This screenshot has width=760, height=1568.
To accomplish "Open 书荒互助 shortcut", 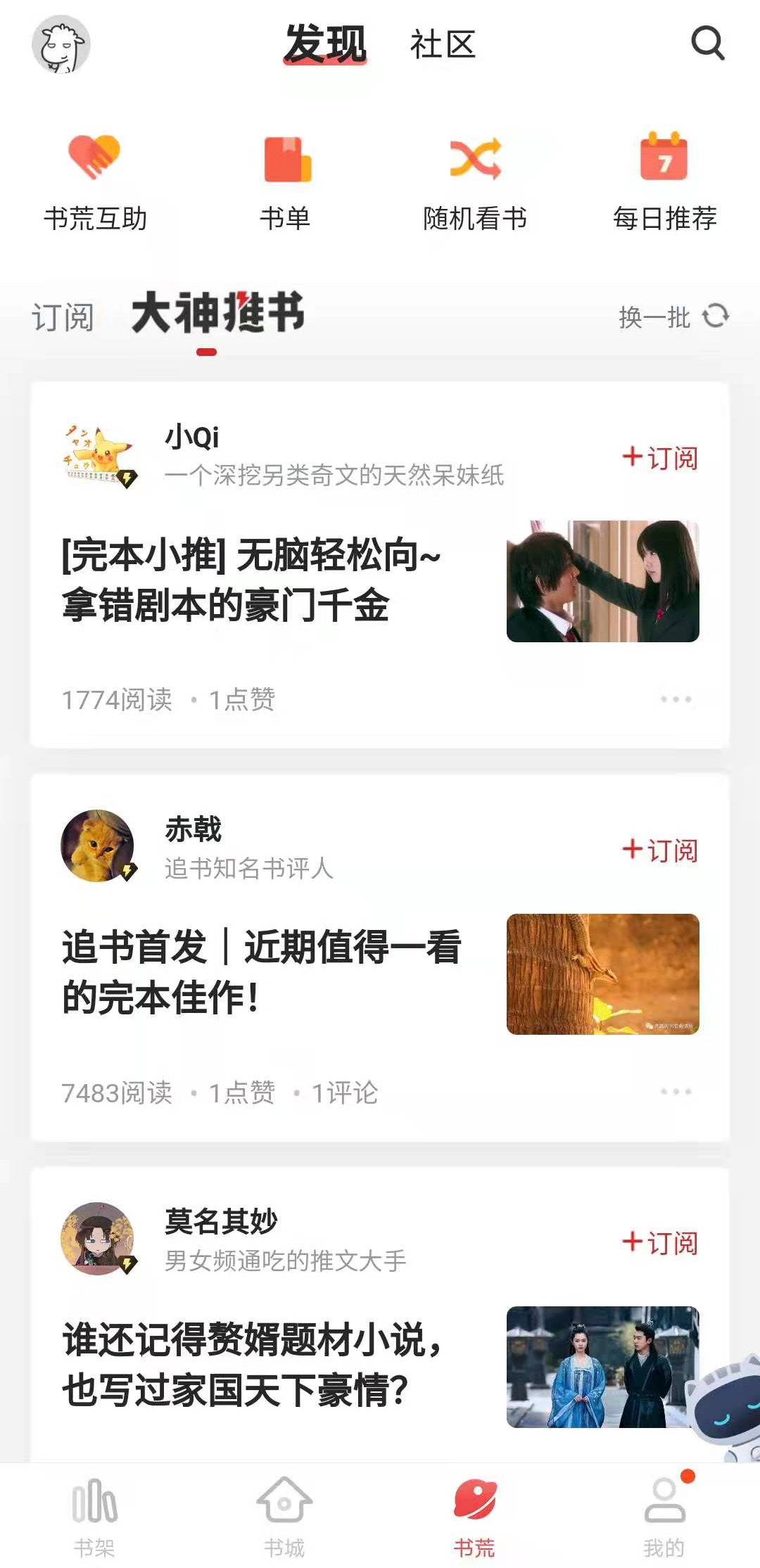I will (x=95, y=181).
